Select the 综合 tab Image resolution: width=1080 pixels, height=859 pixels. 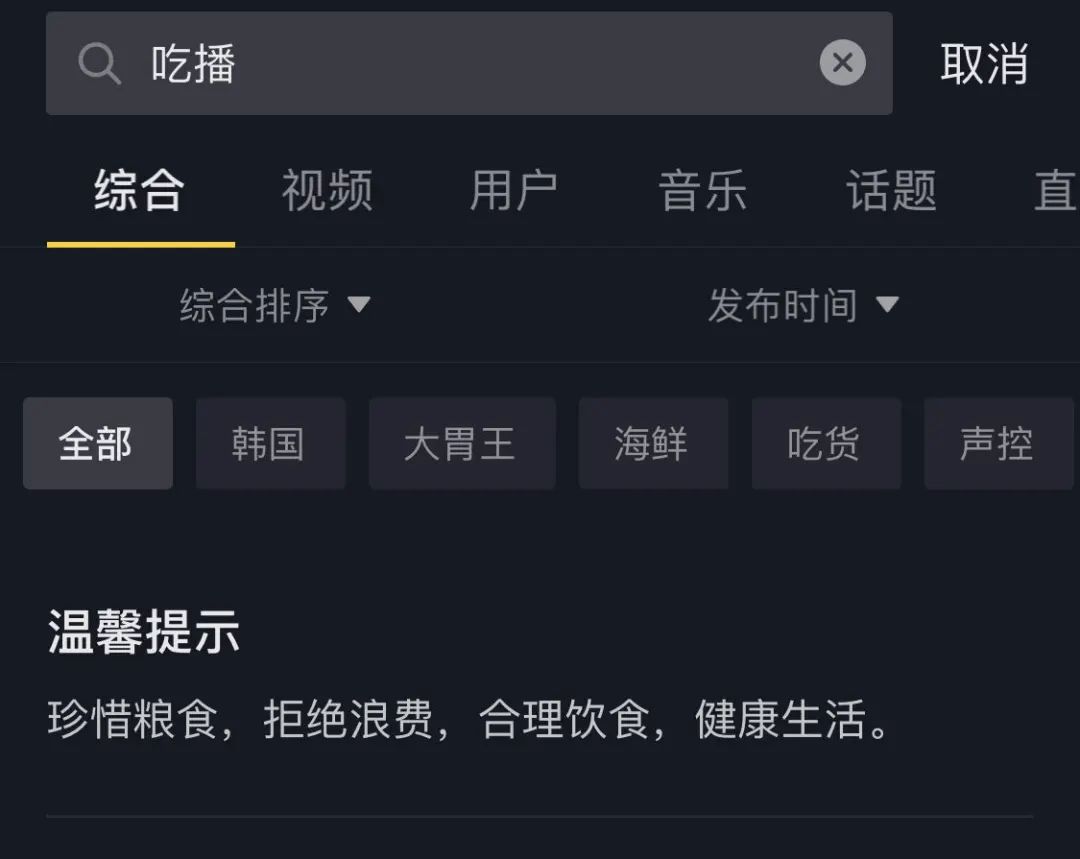coord(139,190)
